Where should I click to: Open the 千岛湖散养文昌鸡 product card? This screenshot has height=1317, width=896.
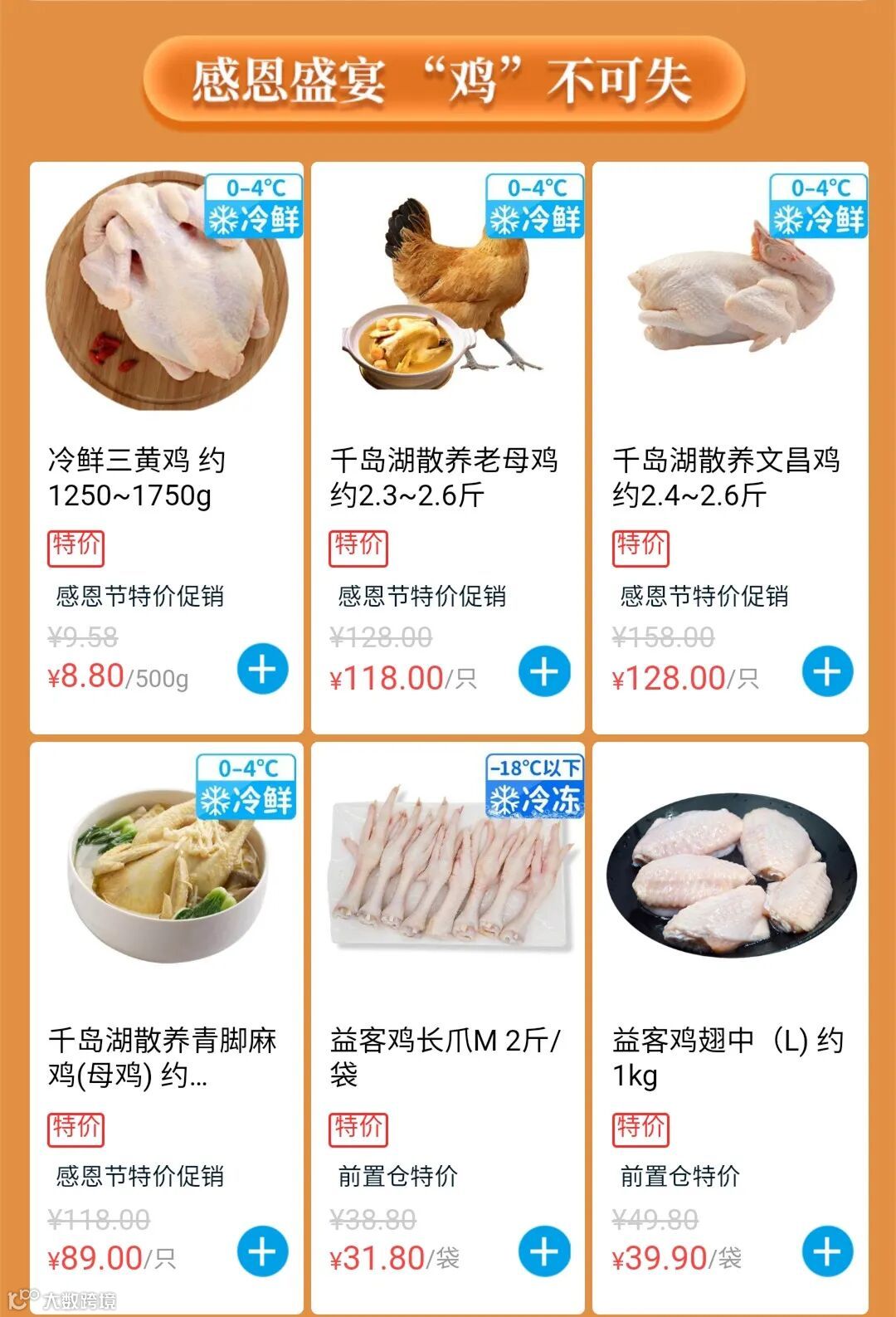pyautogui.click(x=731, y=448)
